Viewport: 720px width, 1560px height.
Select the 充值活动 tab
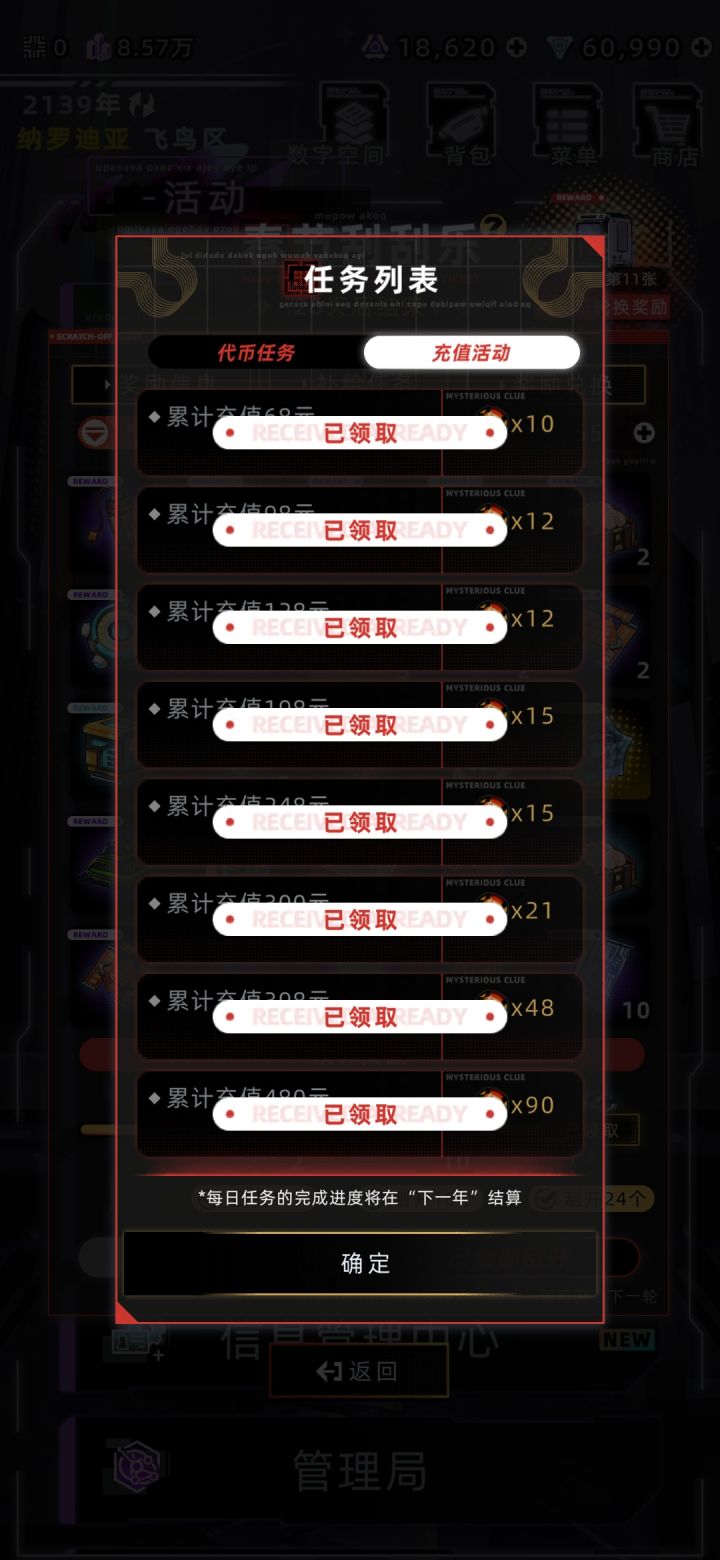pyautogui.click(x=470, y=352)
